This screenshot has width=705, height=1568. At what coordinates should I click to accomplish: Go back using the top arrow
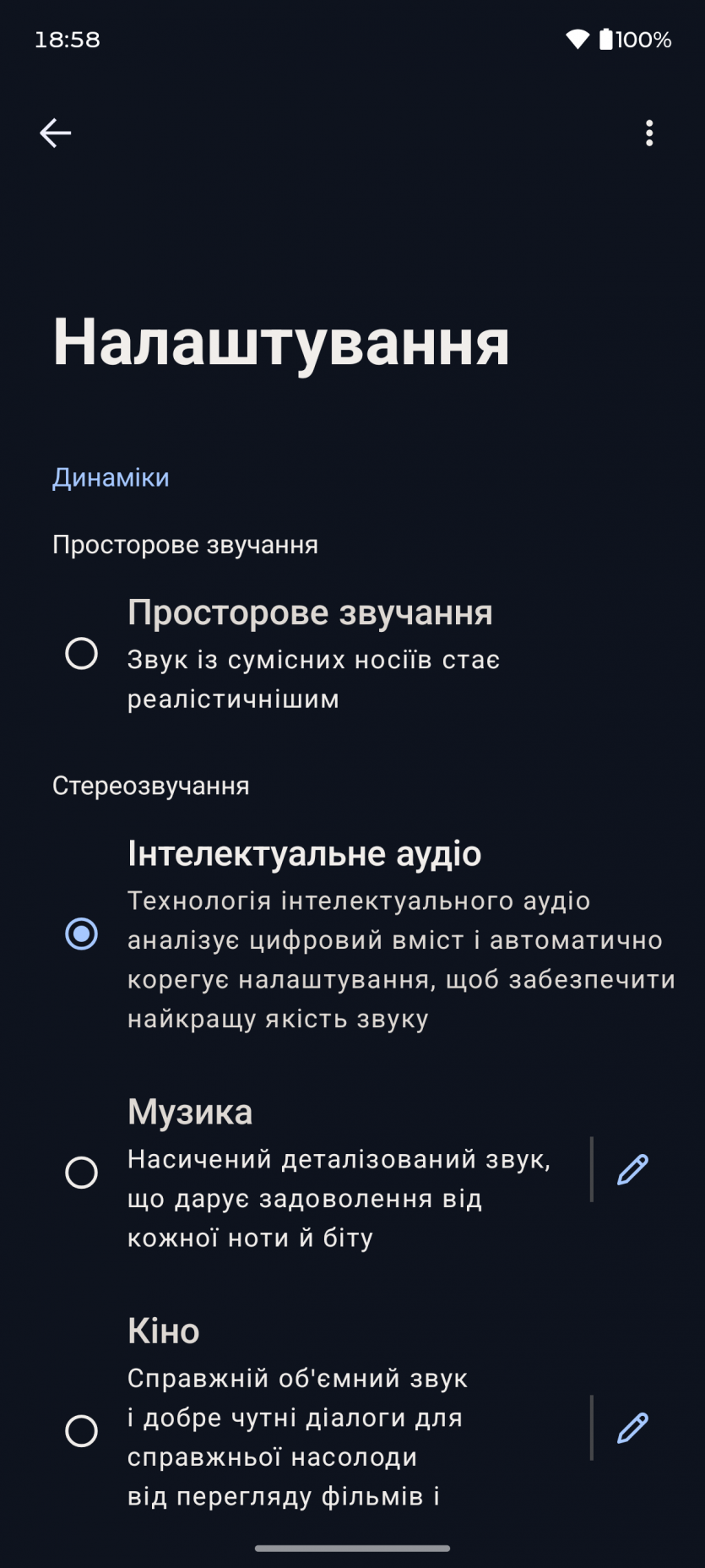pyautogui.click(x=56, y=133)
